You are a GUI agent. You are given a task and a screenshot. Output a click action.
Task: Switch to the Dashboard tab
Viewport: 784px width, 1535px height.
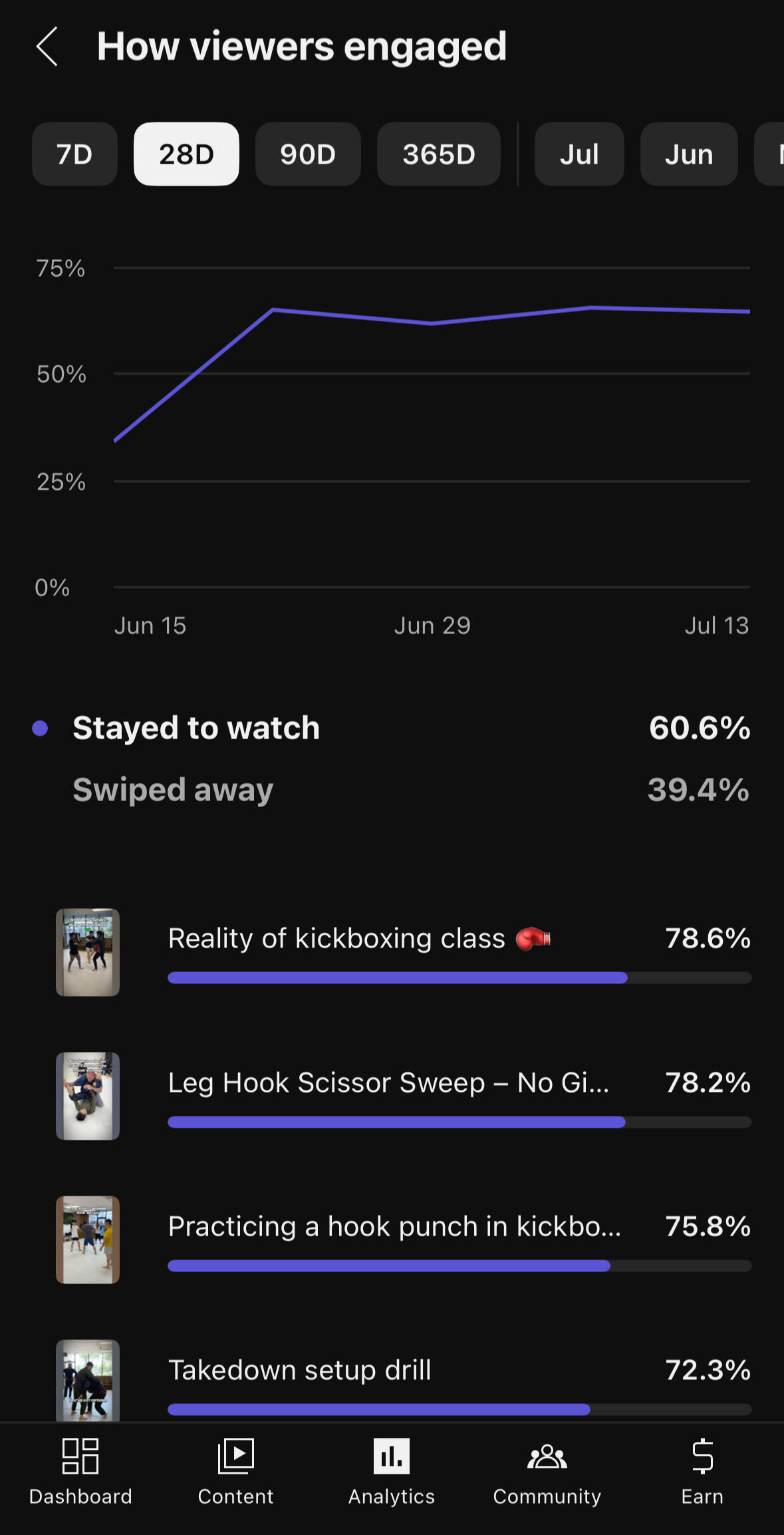point(80,1472)
